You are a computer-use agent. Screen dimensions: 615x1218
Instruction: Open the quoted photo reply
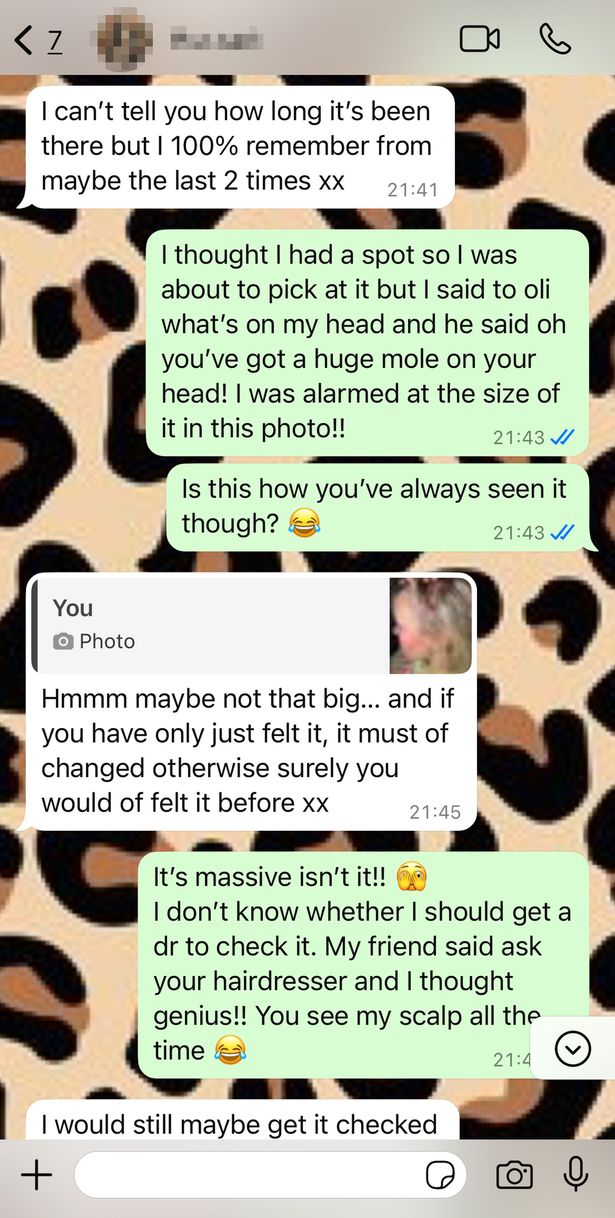[x=250, y=625]
